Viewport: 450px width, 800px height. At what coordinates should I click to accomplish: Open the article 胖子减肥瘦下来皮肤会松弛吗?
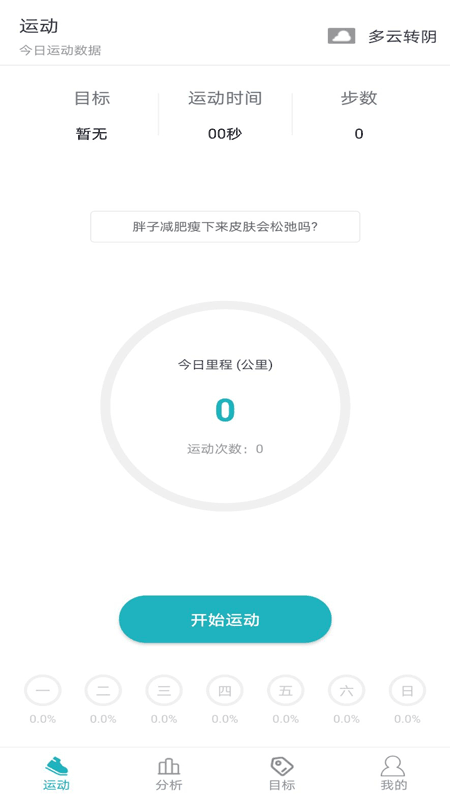[225, 227]
